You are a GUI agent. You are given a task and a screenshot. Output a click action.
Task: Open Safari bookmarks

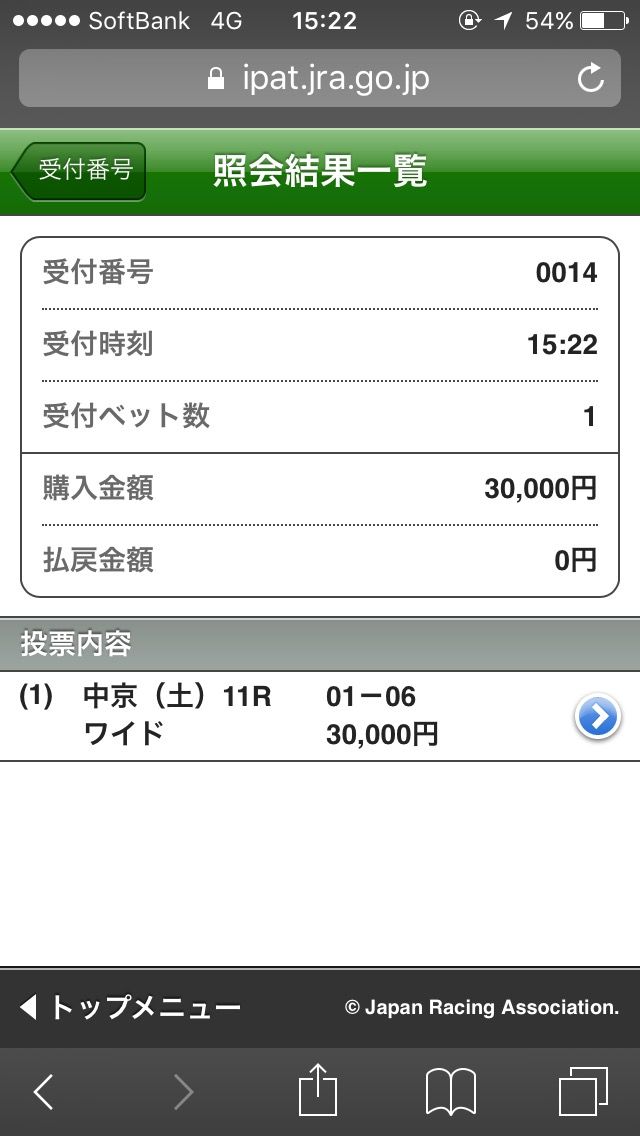pos(450,1092)
